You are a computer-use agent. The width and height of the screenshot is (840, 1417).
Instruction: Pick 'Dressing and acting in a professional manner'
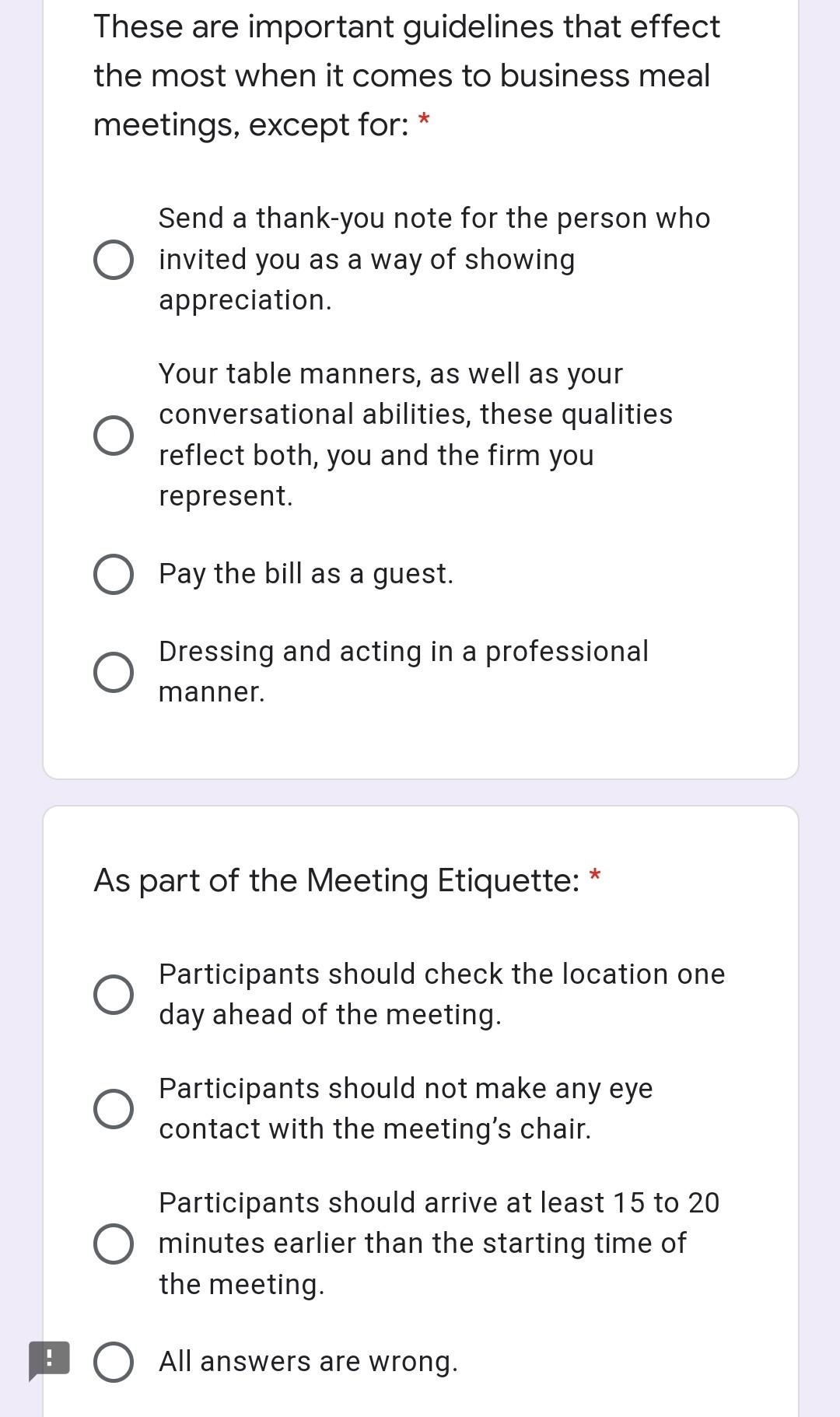click(113, 672)
